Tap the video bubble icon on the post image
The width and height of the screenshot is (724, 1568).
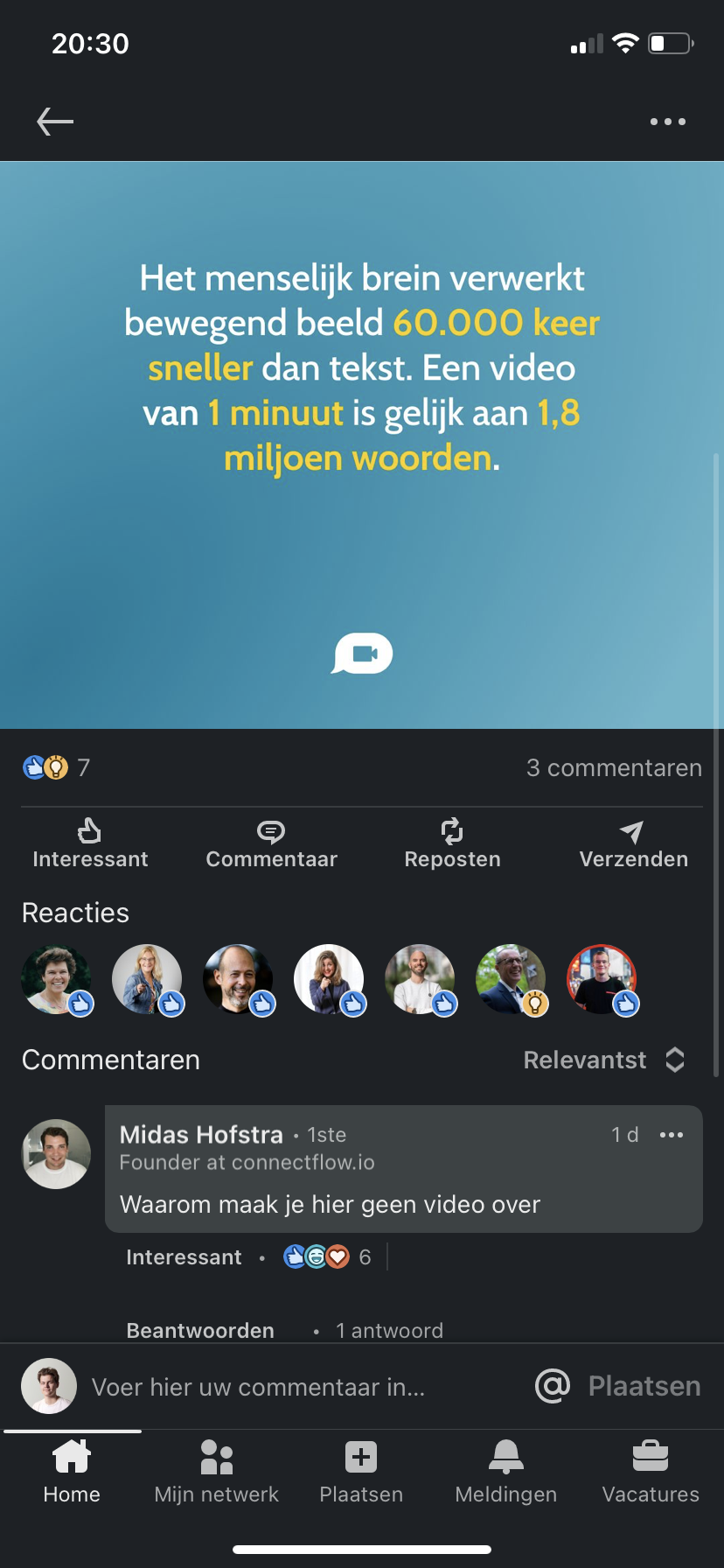pos(362,652)
